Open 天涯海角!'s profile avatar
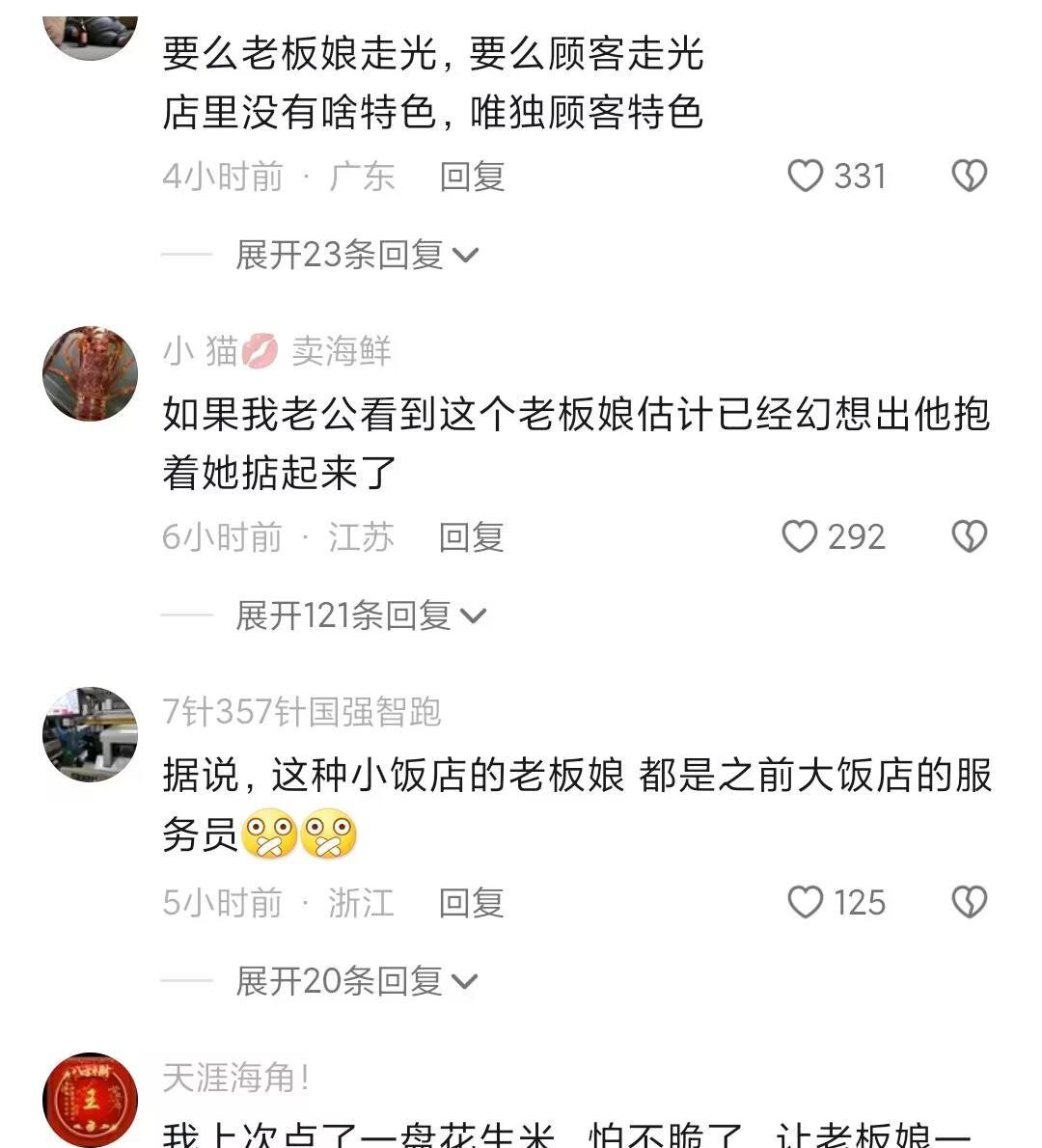The image size is (1042, 1148). point(91,1100)
